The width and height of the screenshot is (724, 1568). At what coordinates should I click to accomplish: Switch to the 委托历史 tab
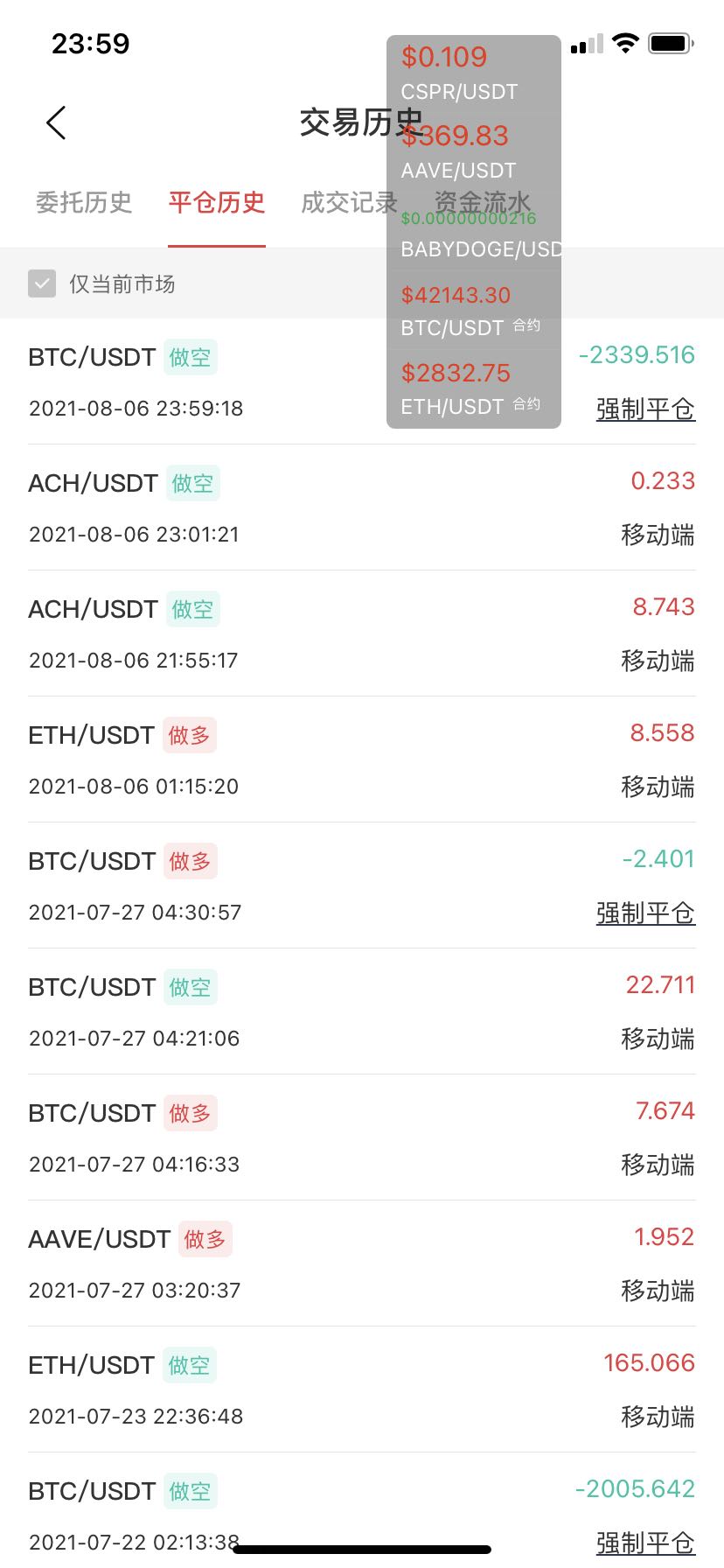tap(84, 203)
